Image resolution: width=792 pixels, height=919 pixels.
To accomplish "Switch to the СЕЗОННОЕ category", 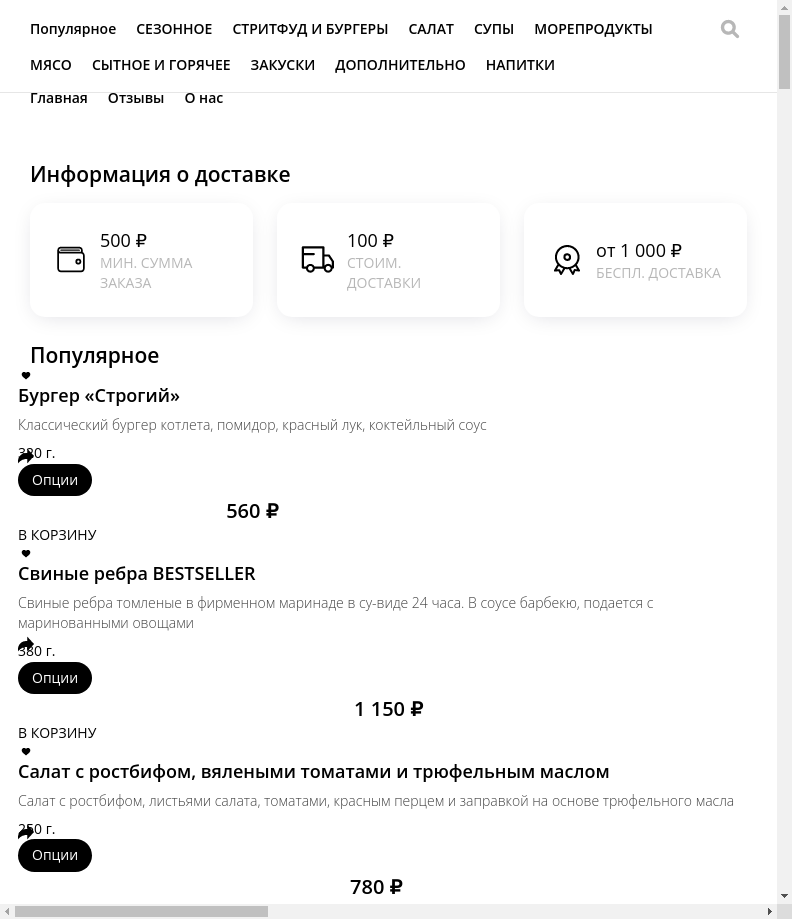I will tap(174, 29).
